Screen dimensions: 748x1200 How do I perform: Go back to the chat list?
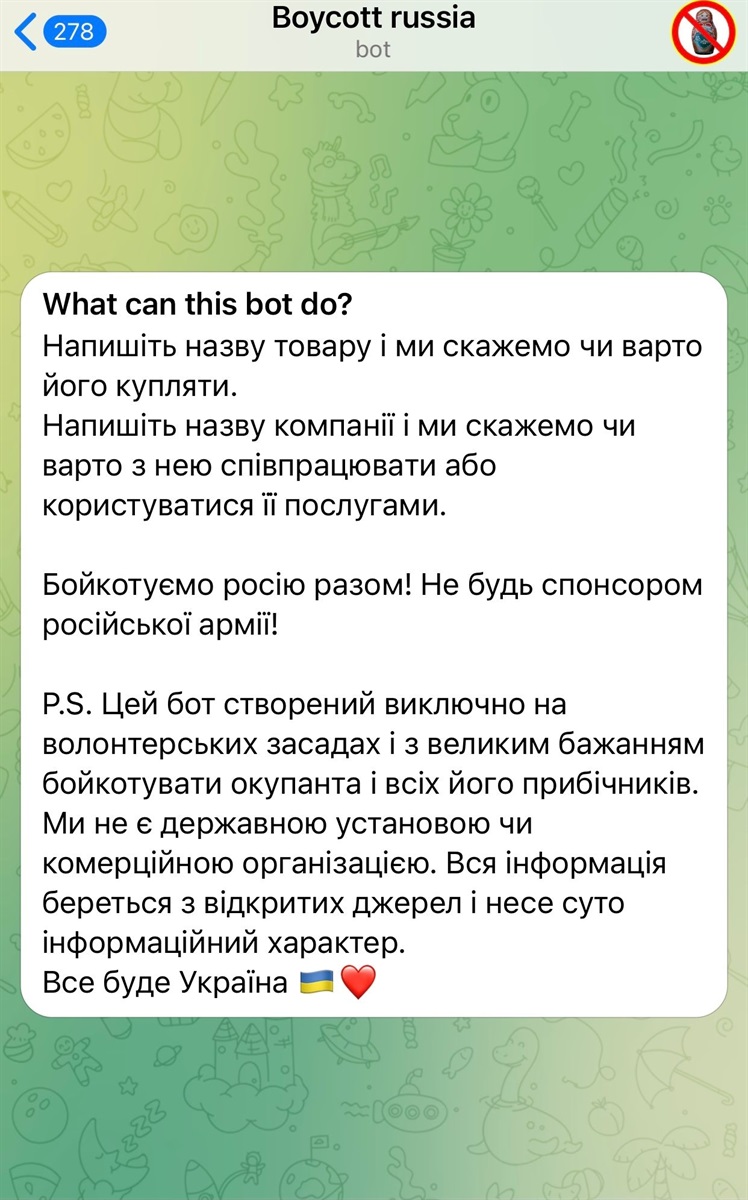(57, 31)
